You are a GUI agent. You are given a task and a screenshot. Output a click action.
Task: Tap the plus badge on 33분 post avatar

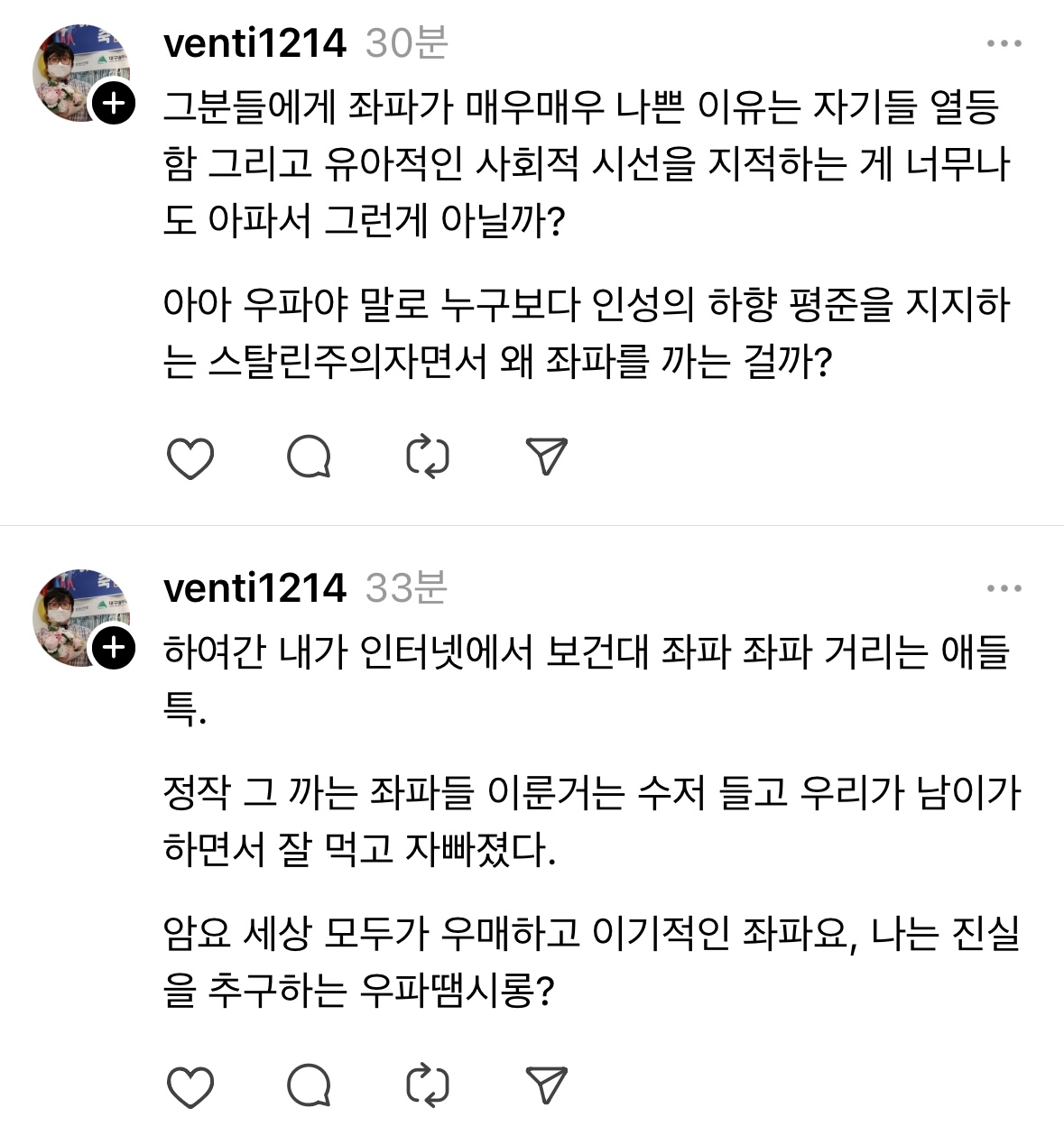coord(114,648)
